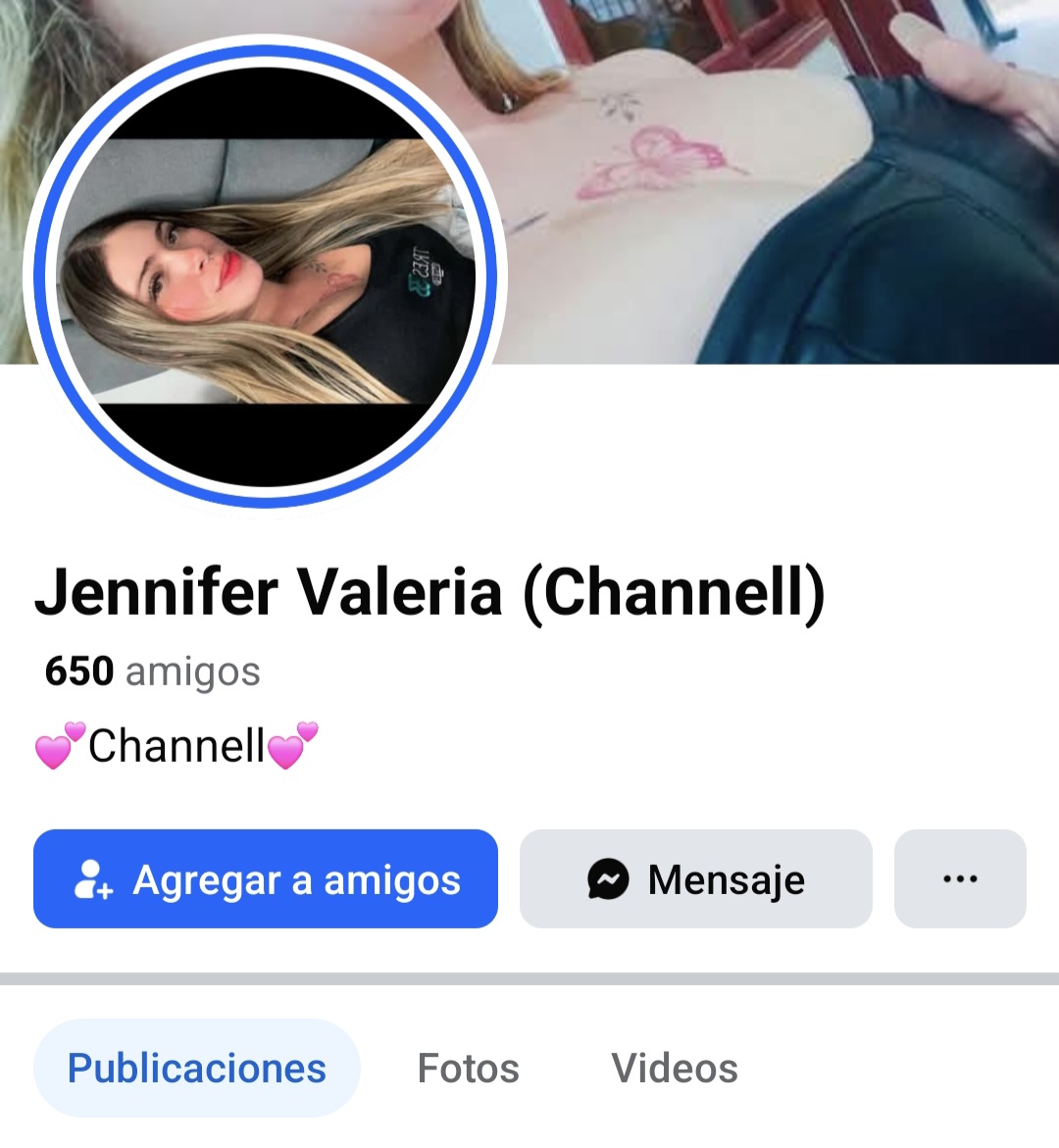Send a message via Mensaje button
Image resolution: width=1059 pixels, height=1148 pixels.
(695, 879)
